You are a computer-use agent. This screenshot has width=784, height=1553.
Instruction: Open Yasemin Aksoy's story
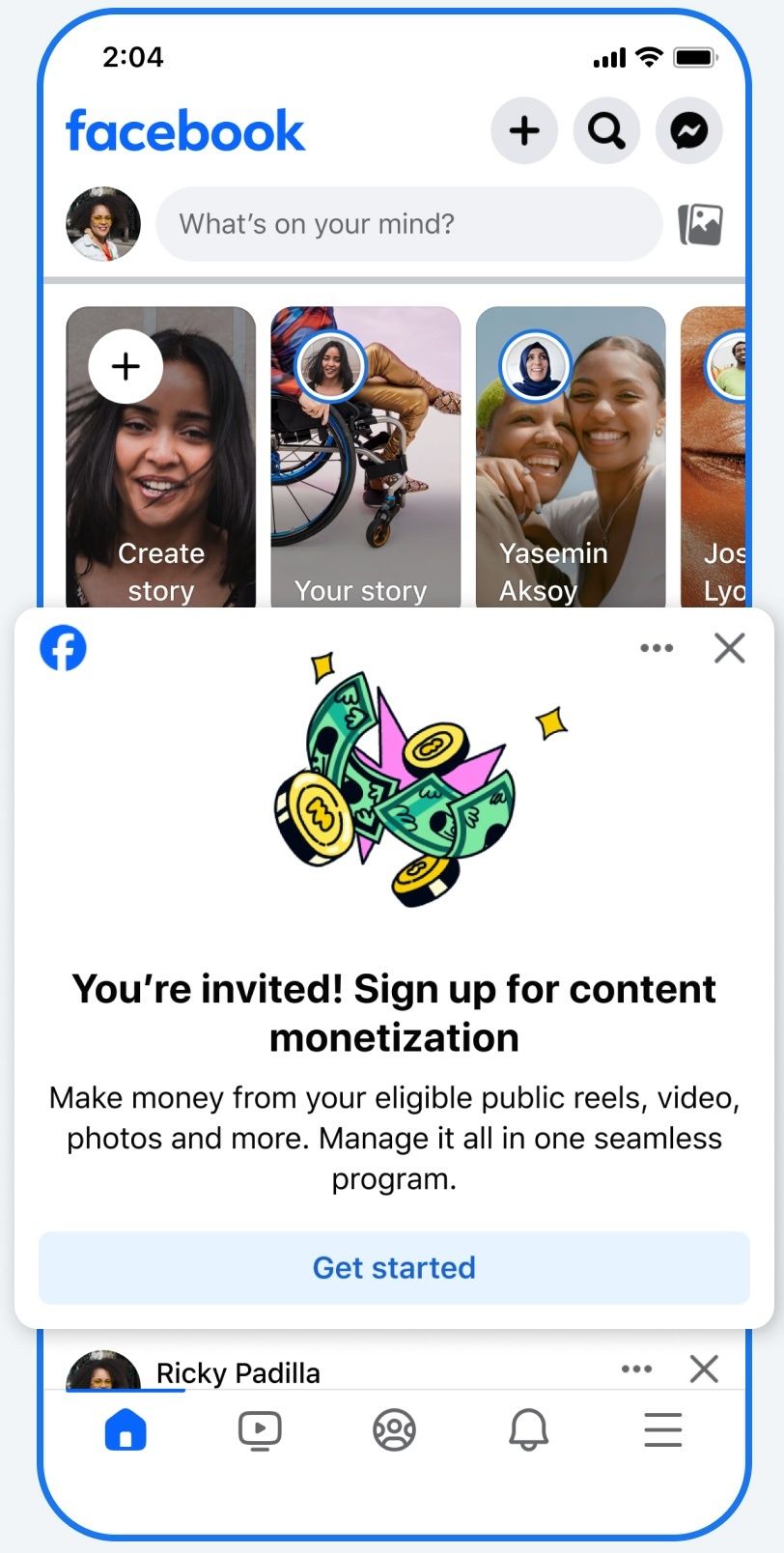click(570, 456)
